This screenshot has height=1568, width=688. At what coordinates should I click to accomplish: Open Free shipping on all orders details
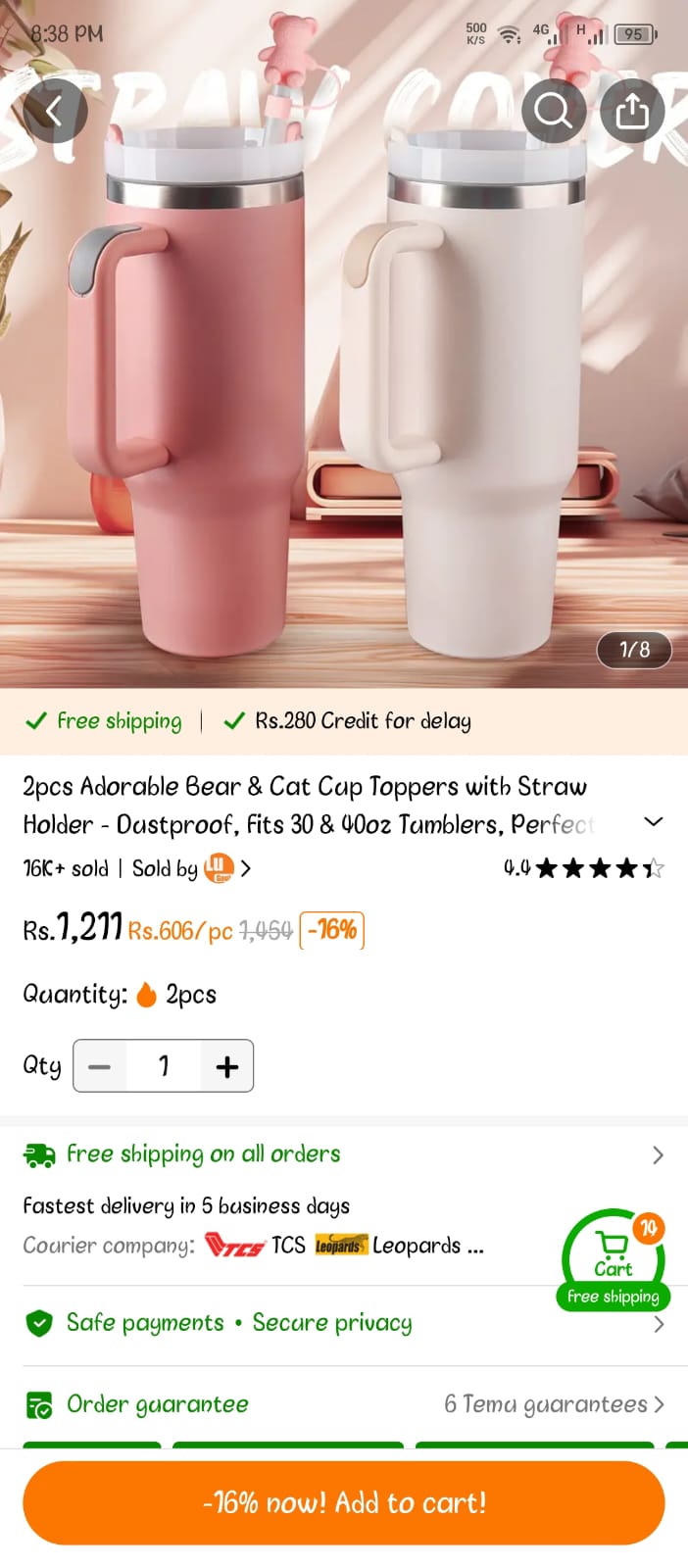(x=343, y=1154)
